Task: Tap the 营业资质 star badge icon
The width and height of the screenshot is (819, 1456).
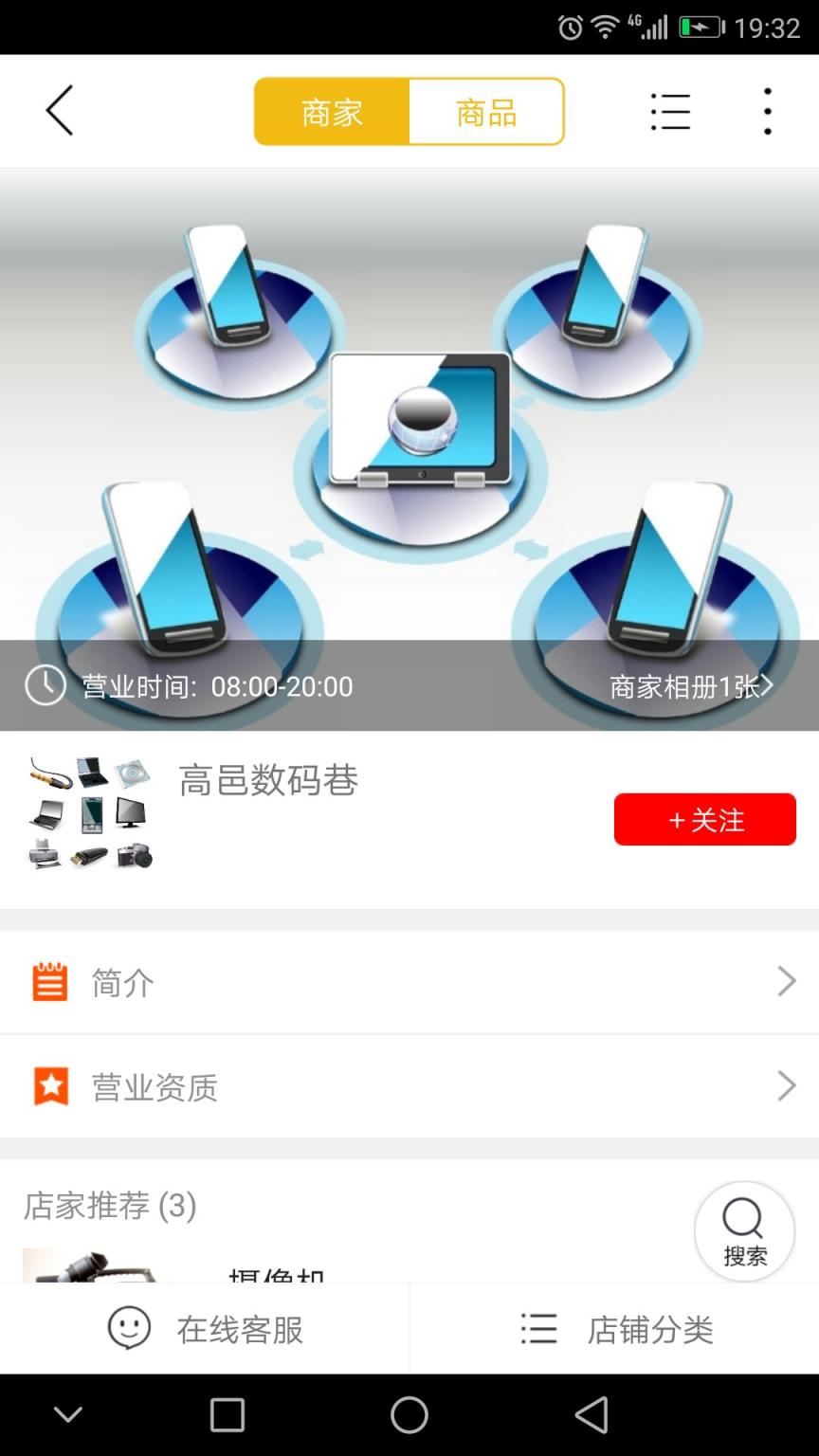Action: 51,1086
